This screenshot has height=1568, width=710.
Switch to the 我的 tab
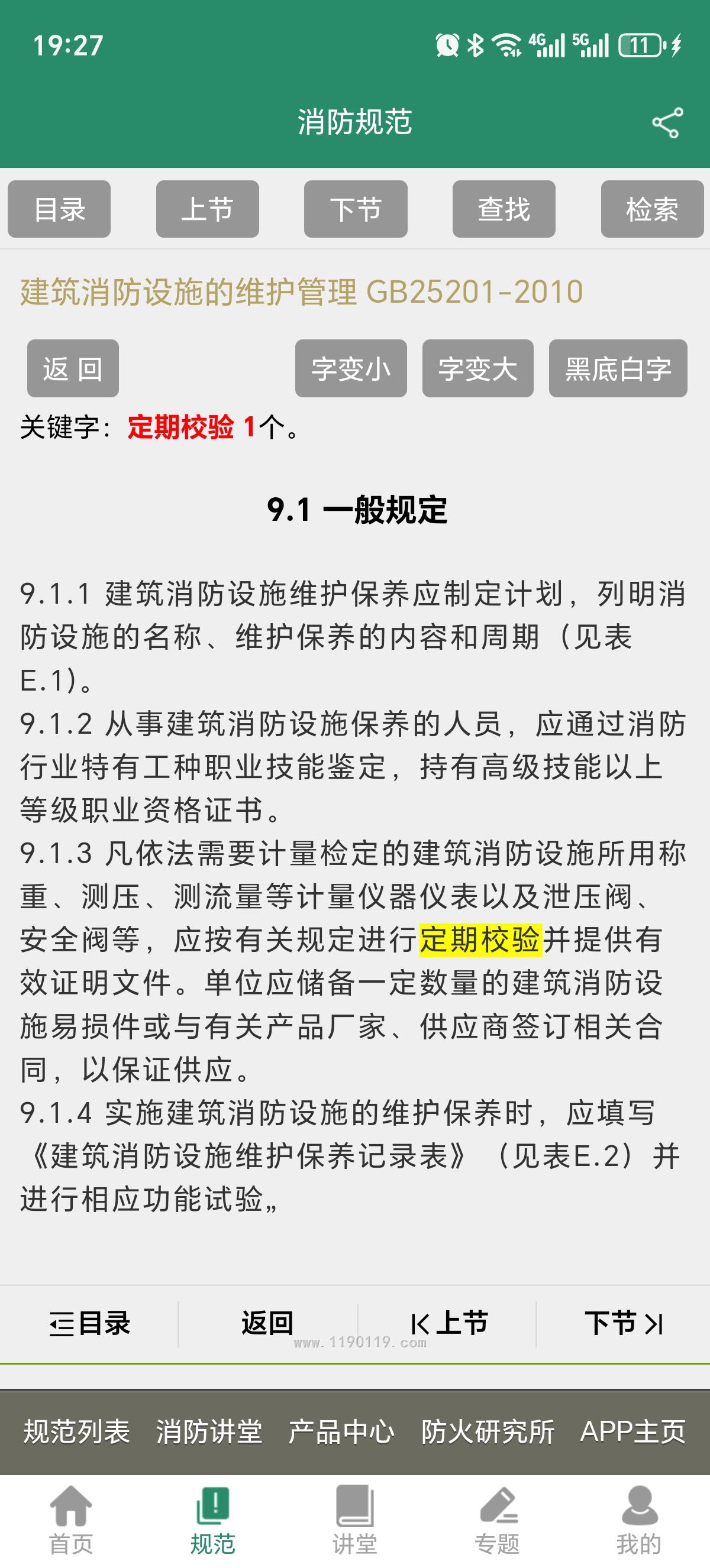[639, 1520]
